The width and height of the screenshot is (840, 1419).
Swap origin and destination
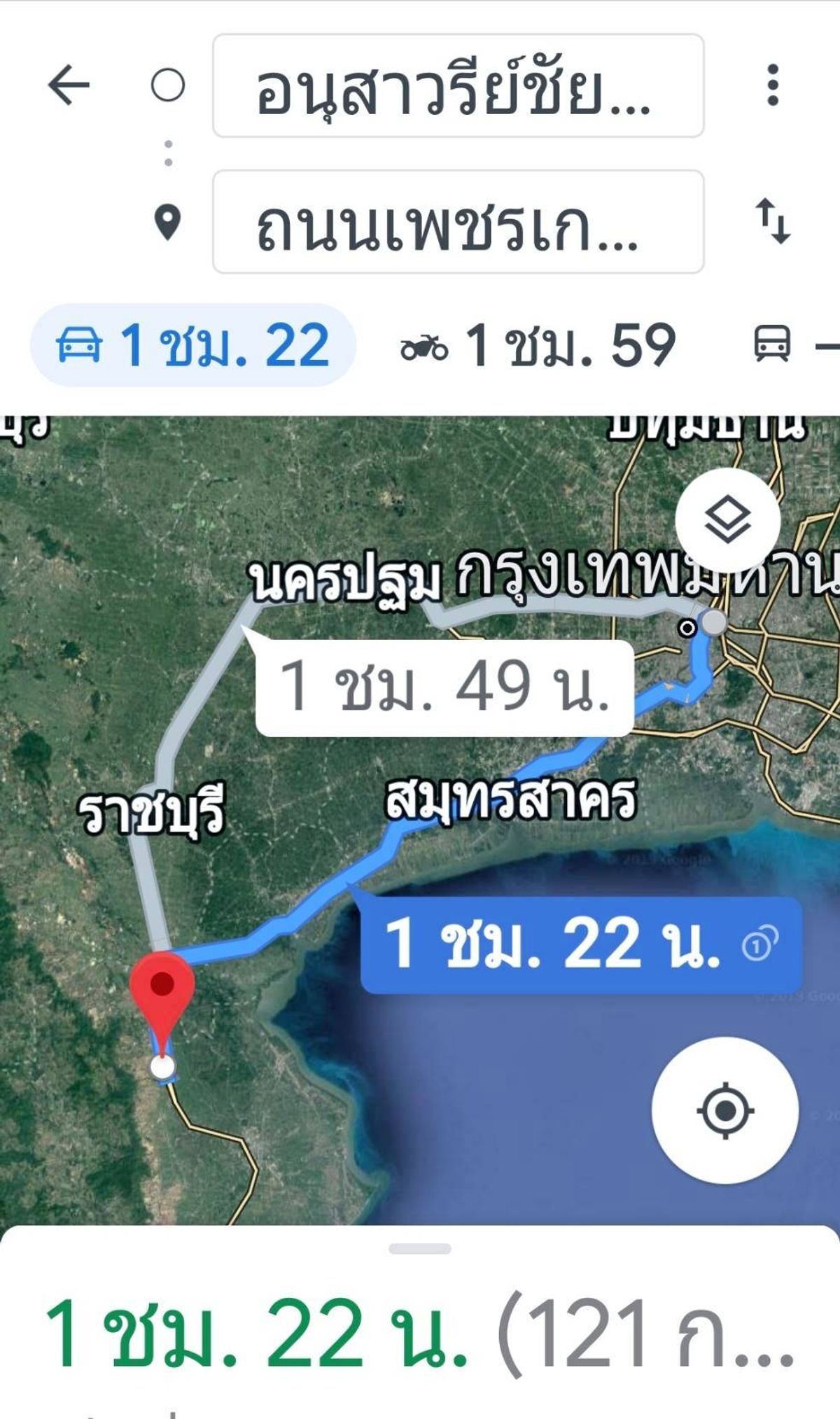point(773,221)
